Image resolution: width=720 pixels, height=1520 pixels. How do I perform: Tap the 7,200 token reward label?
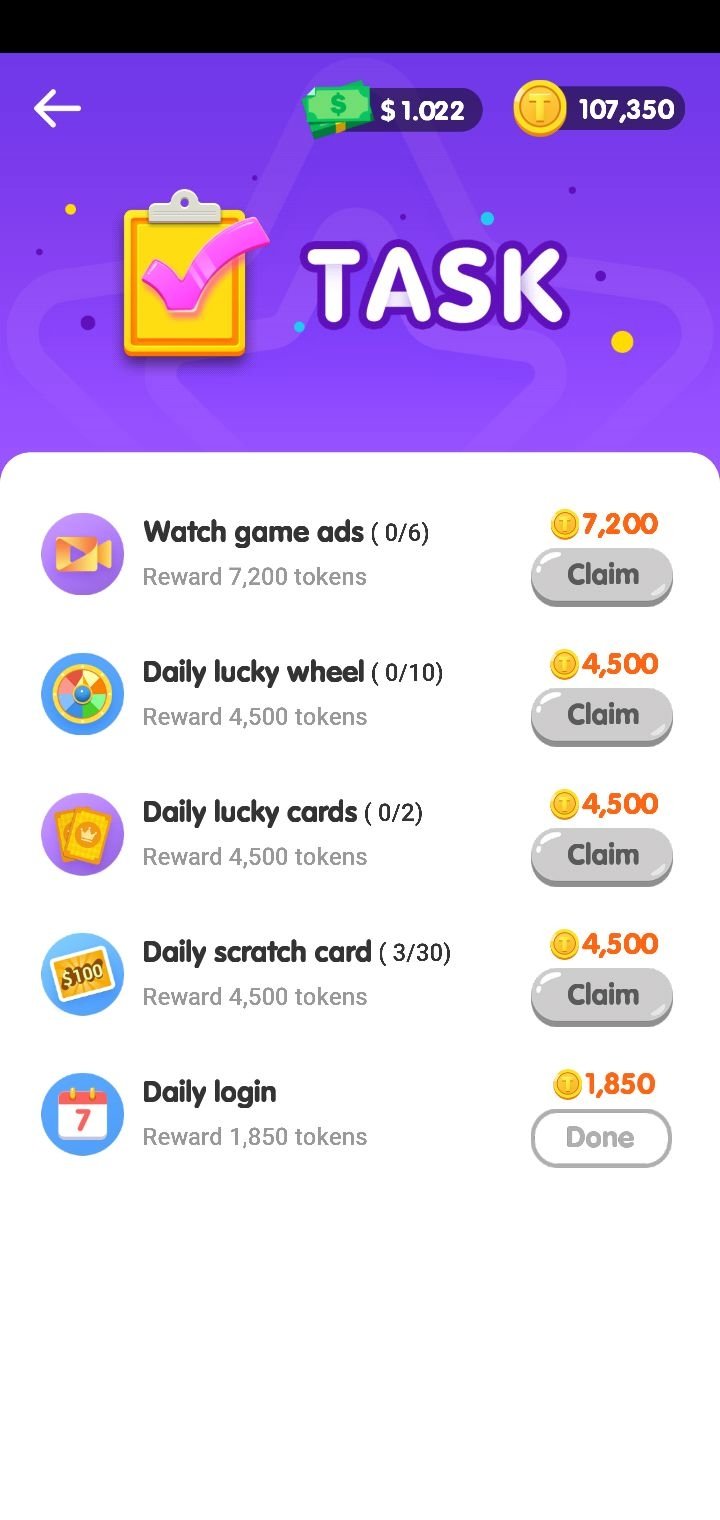click(x=605, y=524)
